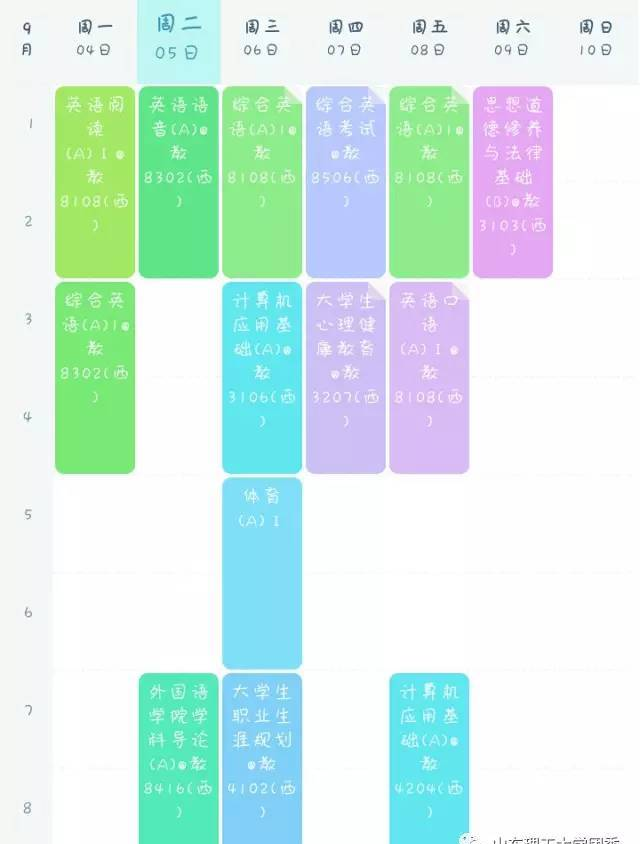Open Monday's 综合英语(A)I card in room 8302
The height and width of the screenshot is (844, 640).
95,377
